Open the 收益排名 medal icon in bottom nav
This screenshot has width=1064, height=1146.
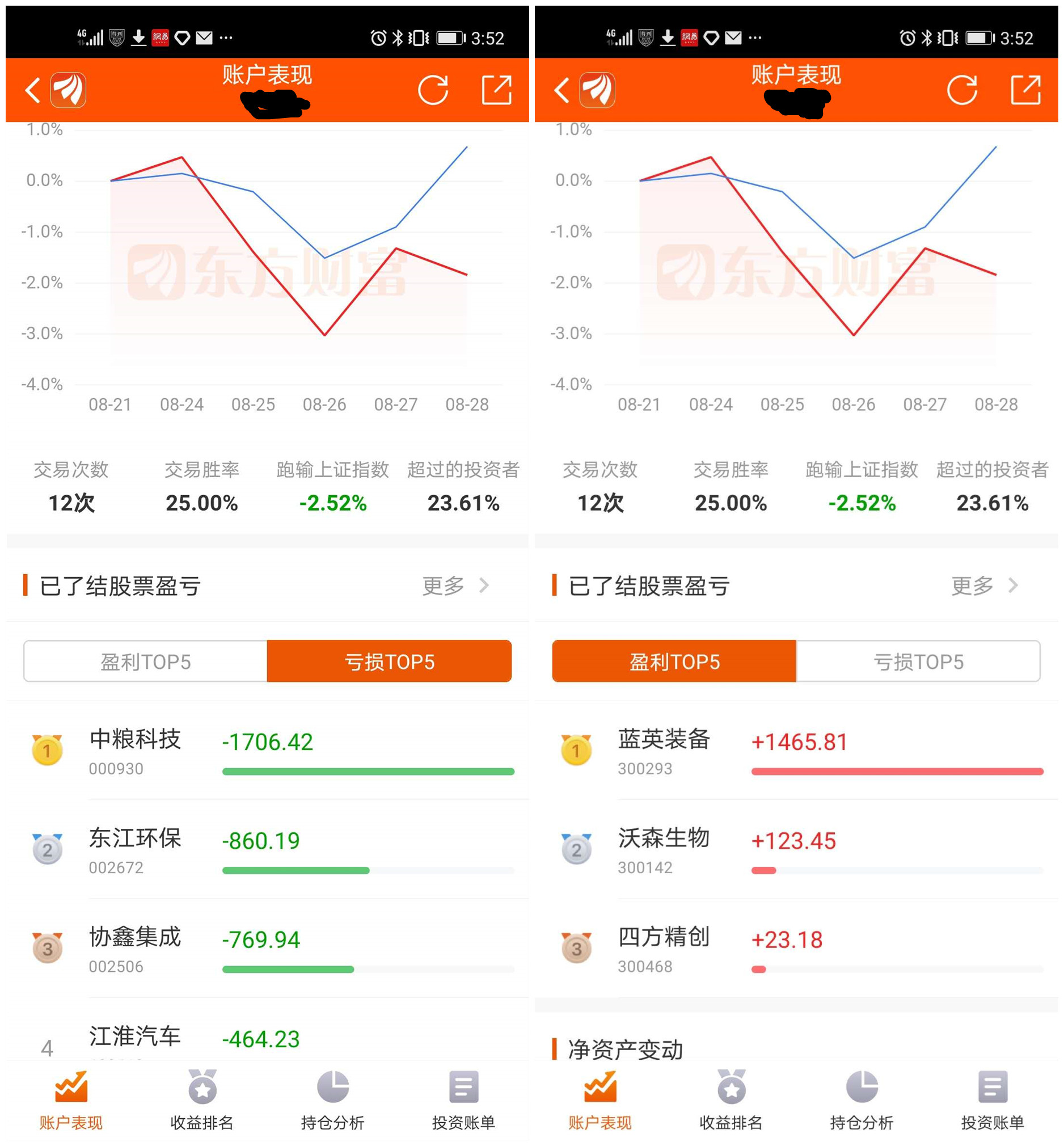[201, 1088]
